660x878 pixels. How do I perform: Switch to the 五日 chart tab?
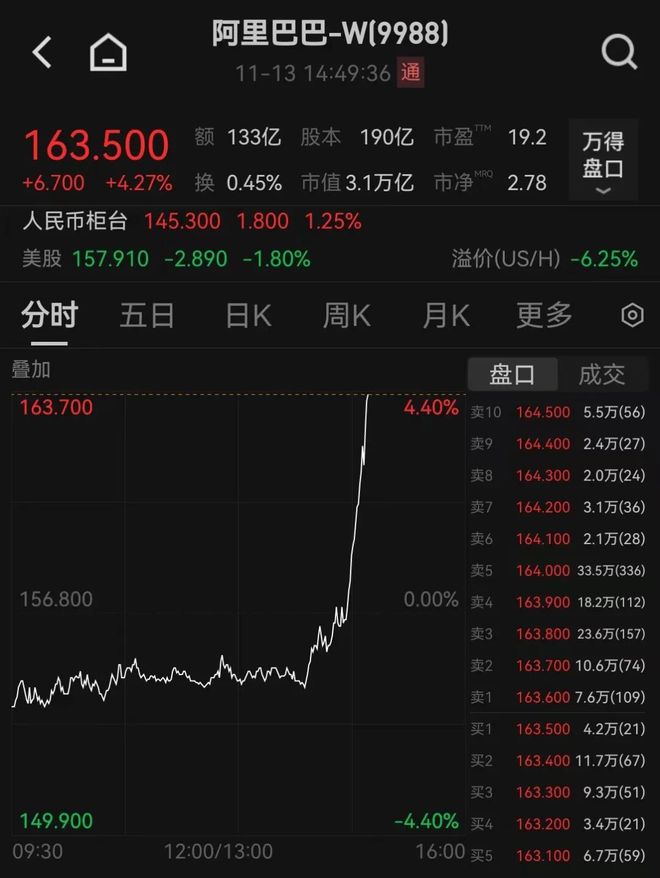click(x=147, y=316)
